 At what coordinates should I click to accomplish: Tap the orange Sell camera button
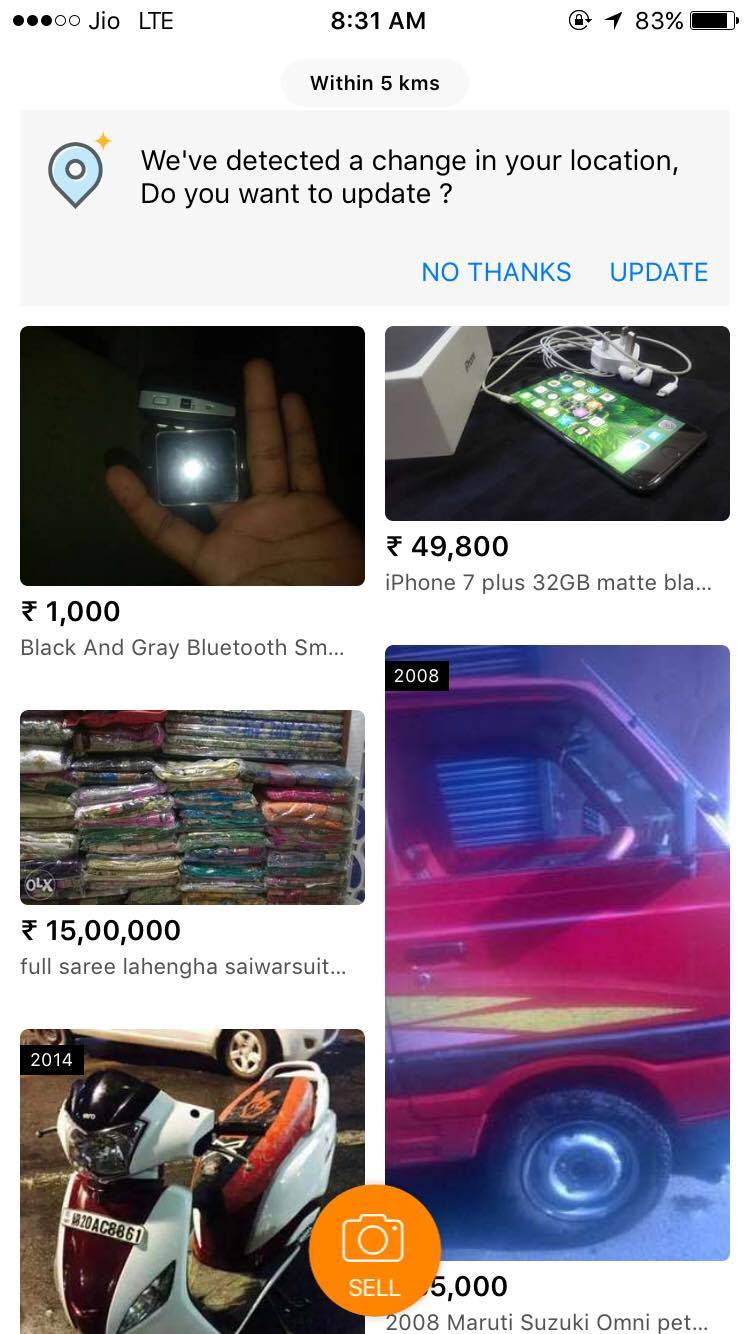[374, 1250]
